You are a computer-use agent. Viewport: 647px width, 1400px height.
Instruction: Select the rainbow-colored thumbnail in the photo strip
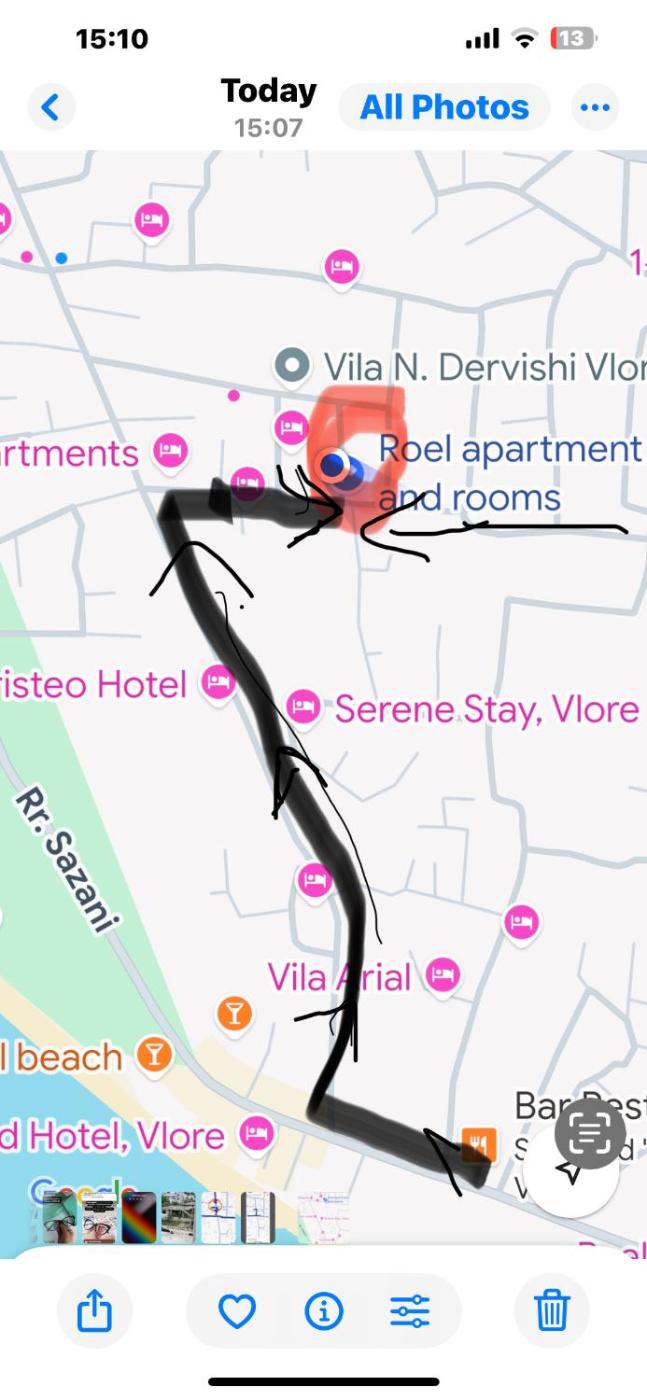(x=139, y=1217)
